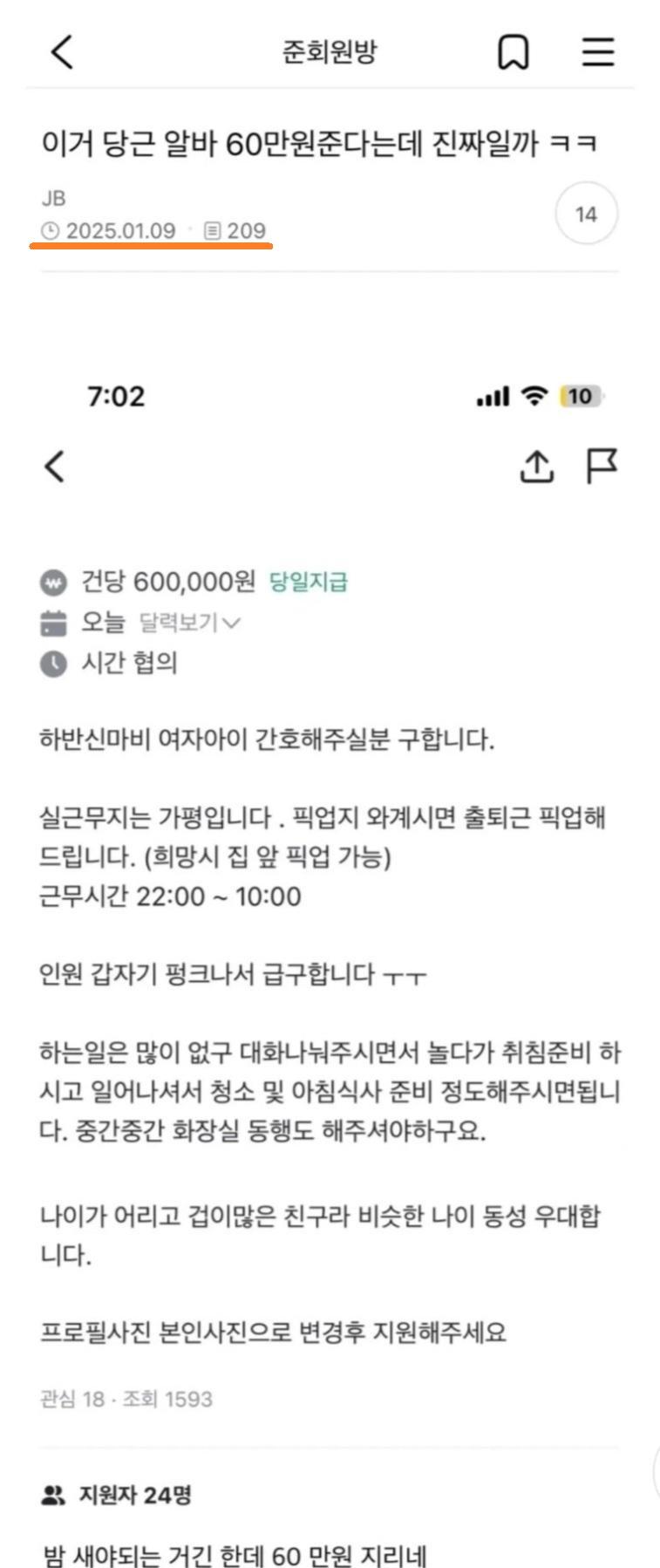Open the hamburger menu
Viewport: 660px width, 1568px height.
[x=598, y=52]
